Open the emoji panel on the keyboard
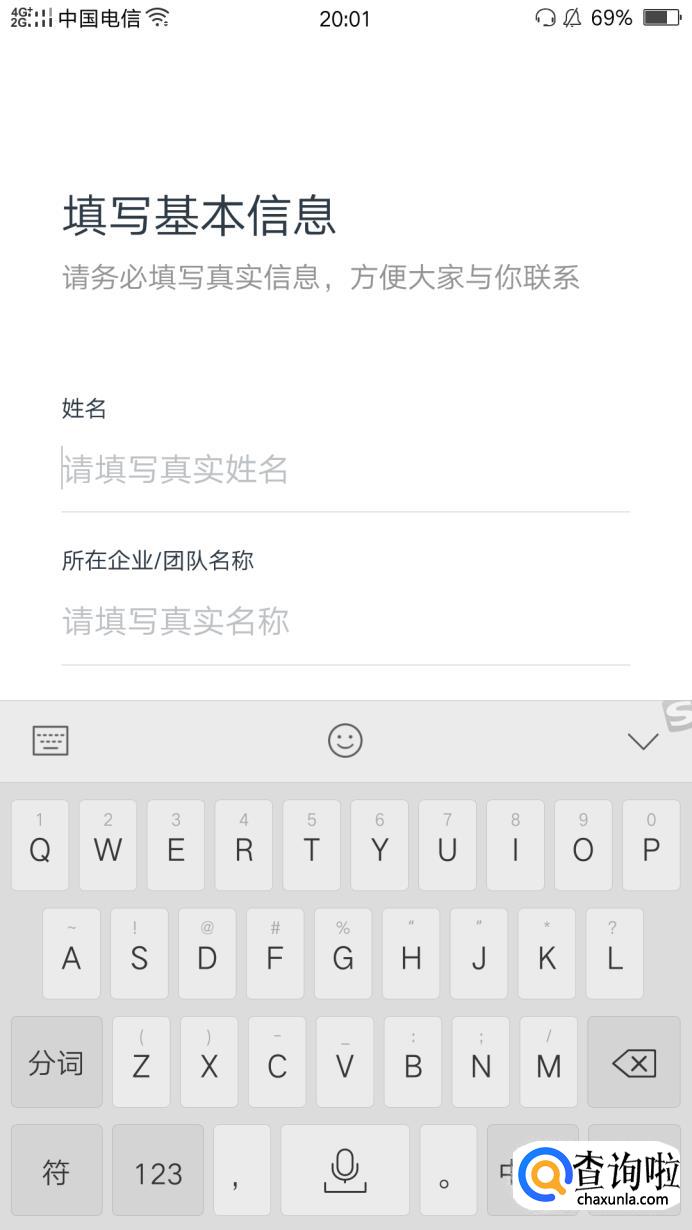This screenshot has width=692, height=1230. pos(345,741)
